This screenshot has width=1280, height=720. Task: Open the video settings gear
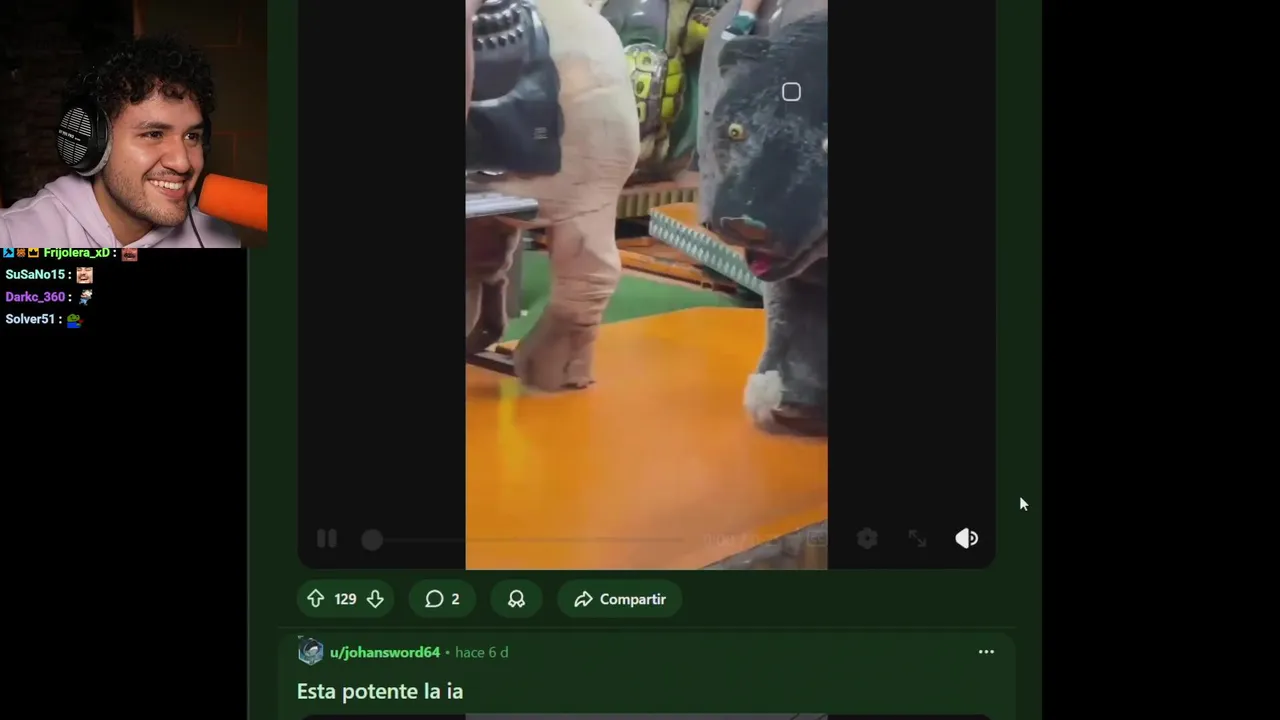pyautogui.click(x=867, y=539)
